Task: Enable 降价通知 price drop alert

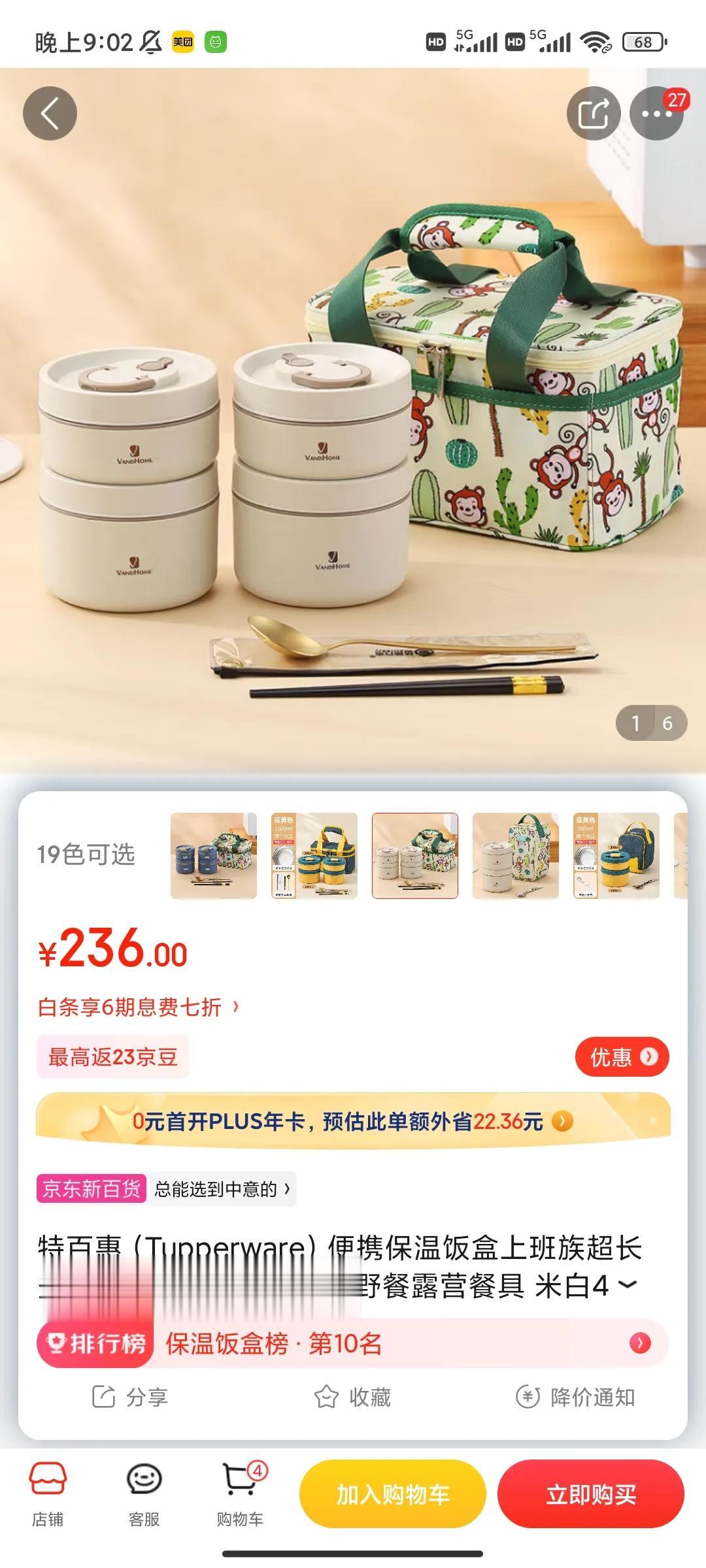Action: (x=576, y=1397)
